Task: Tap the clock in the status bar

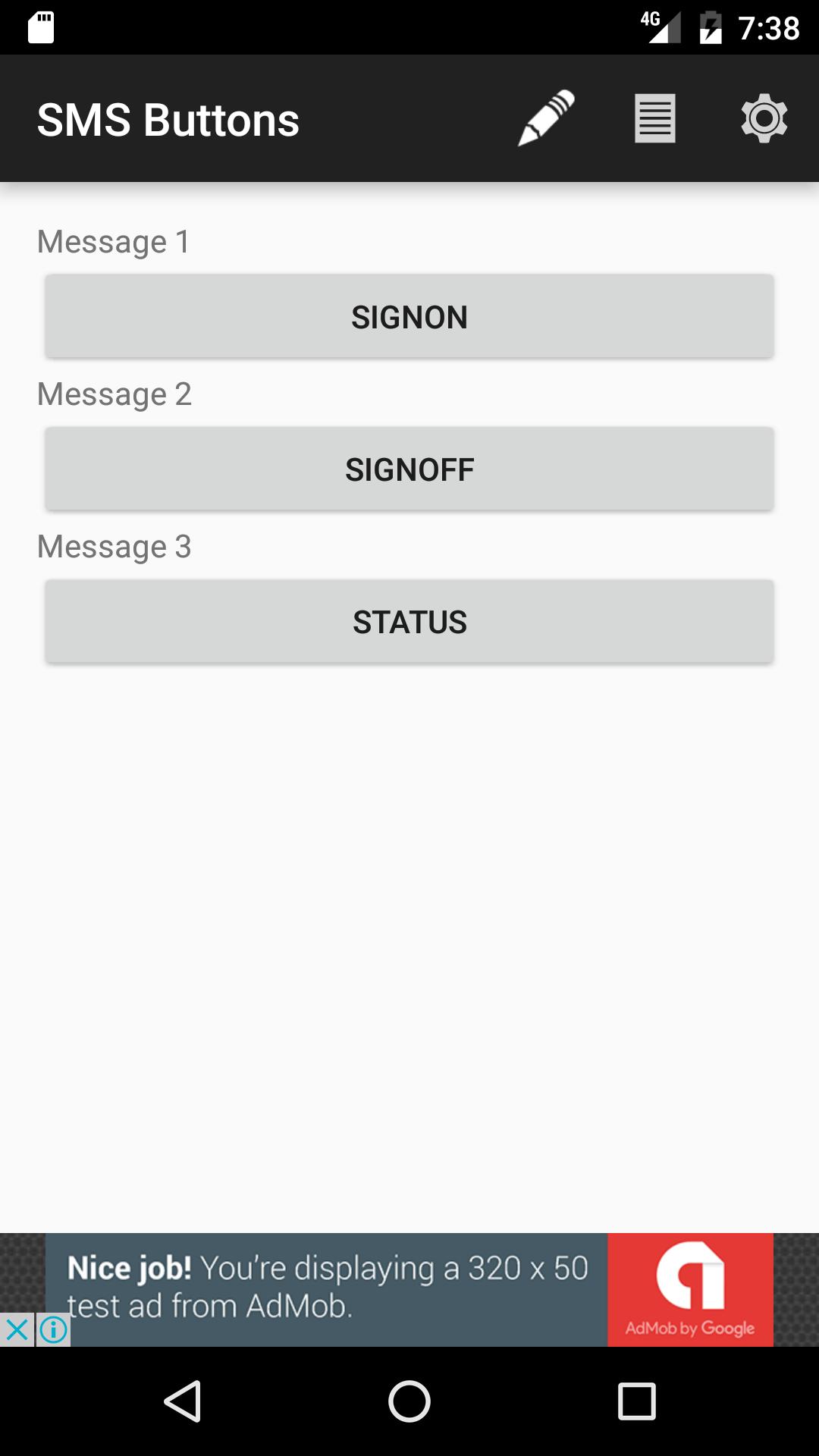Action: 767,27
